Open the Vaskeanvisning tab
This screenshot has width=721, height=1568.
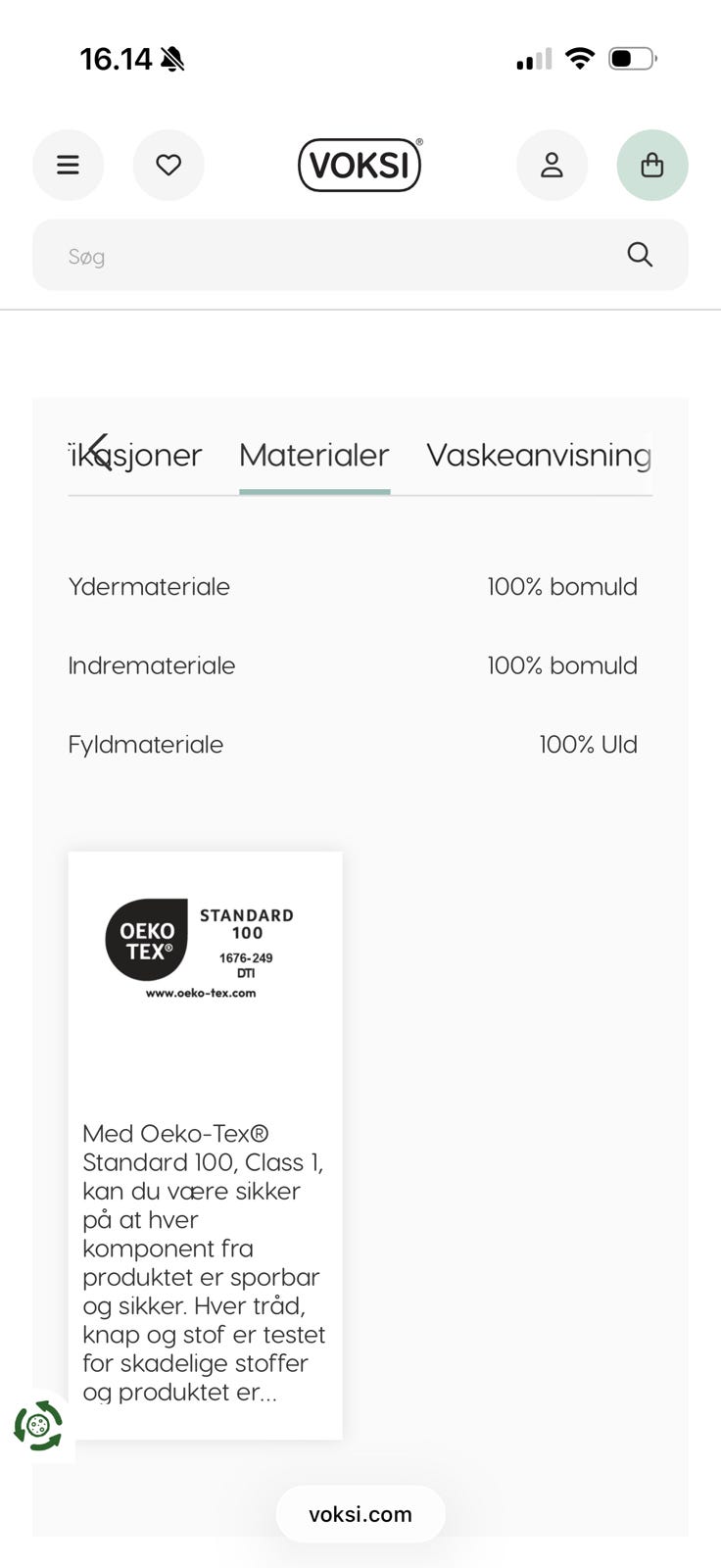[538, 455]
